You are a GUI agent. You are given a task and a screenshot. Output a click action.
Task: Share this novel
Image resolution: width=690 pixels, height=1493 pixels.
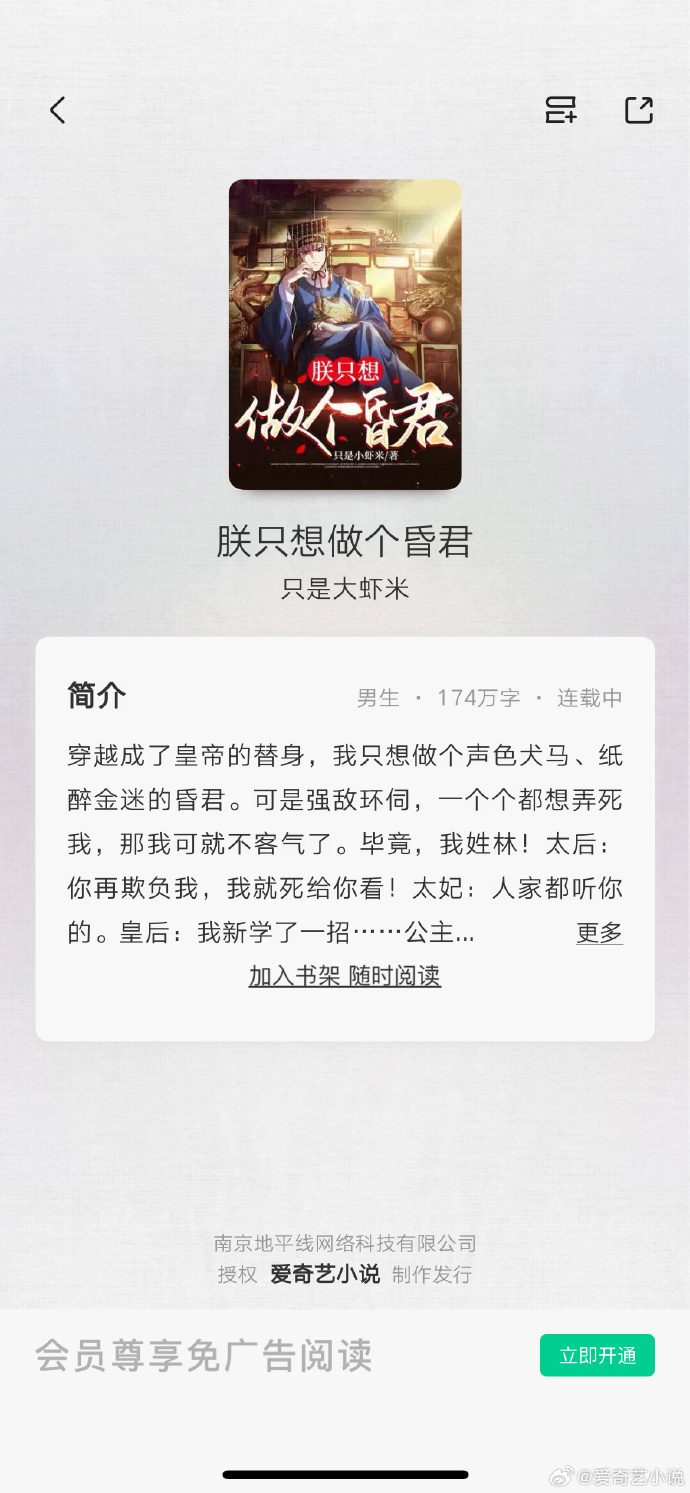639,110
